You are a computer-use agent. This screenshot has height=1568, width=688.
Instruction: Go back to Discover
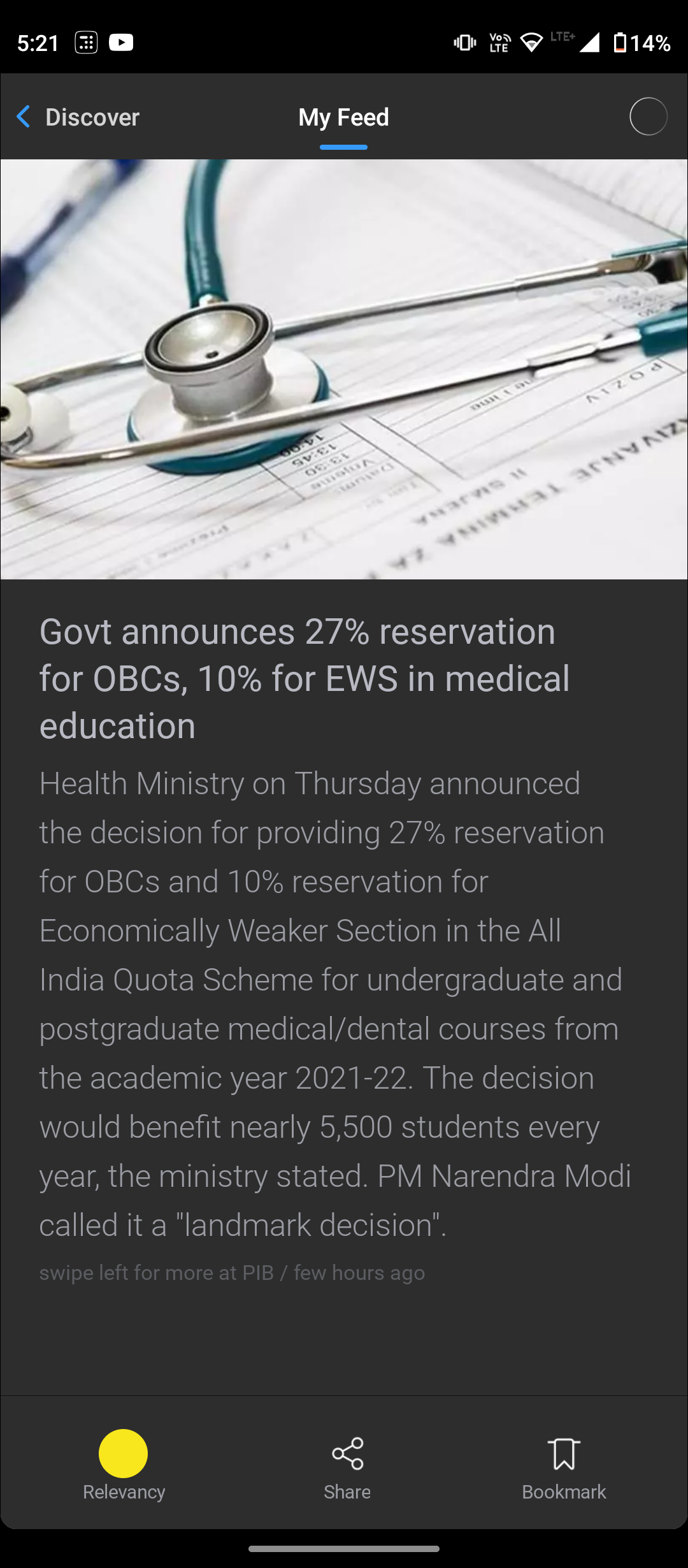[x=78, y=117]
